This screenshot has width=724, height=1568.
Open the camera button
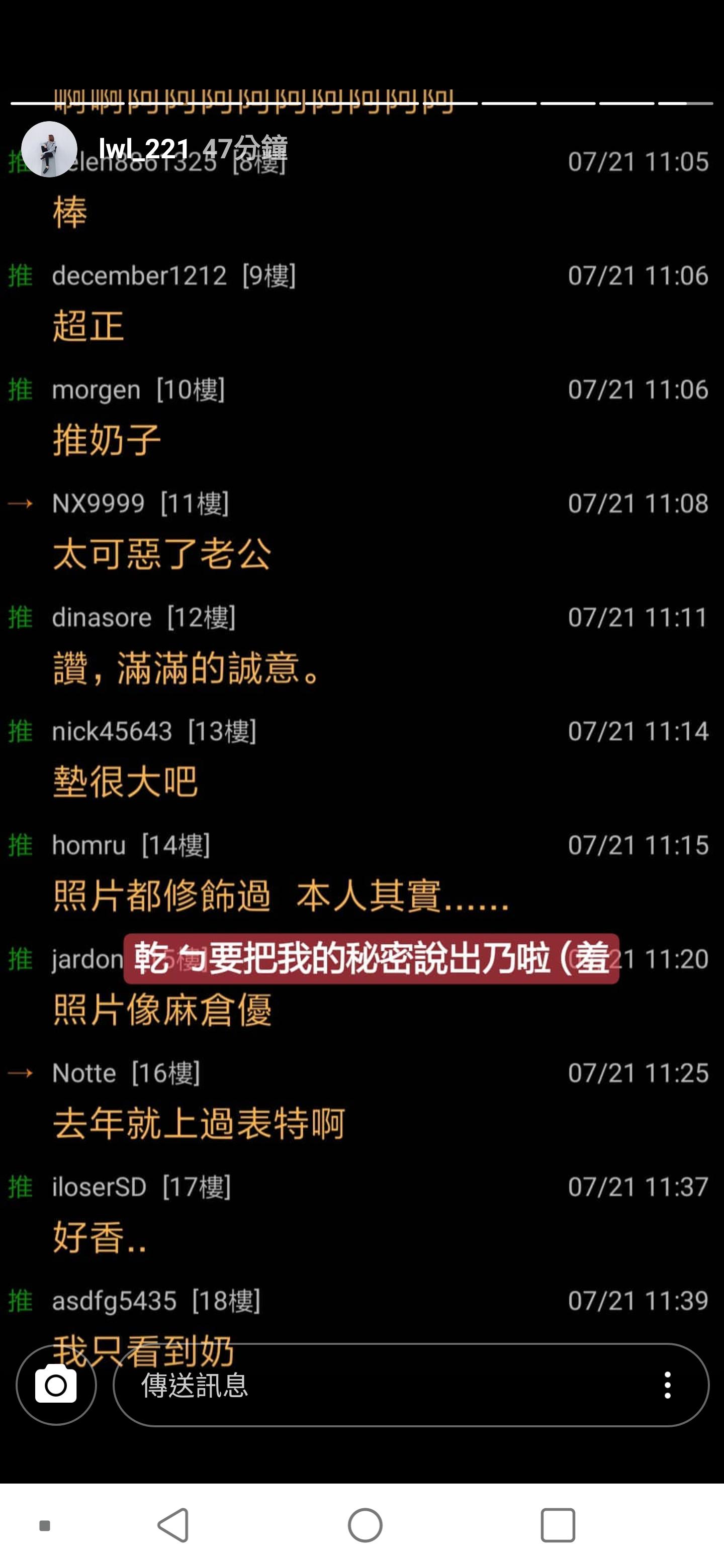[56, 1385]
